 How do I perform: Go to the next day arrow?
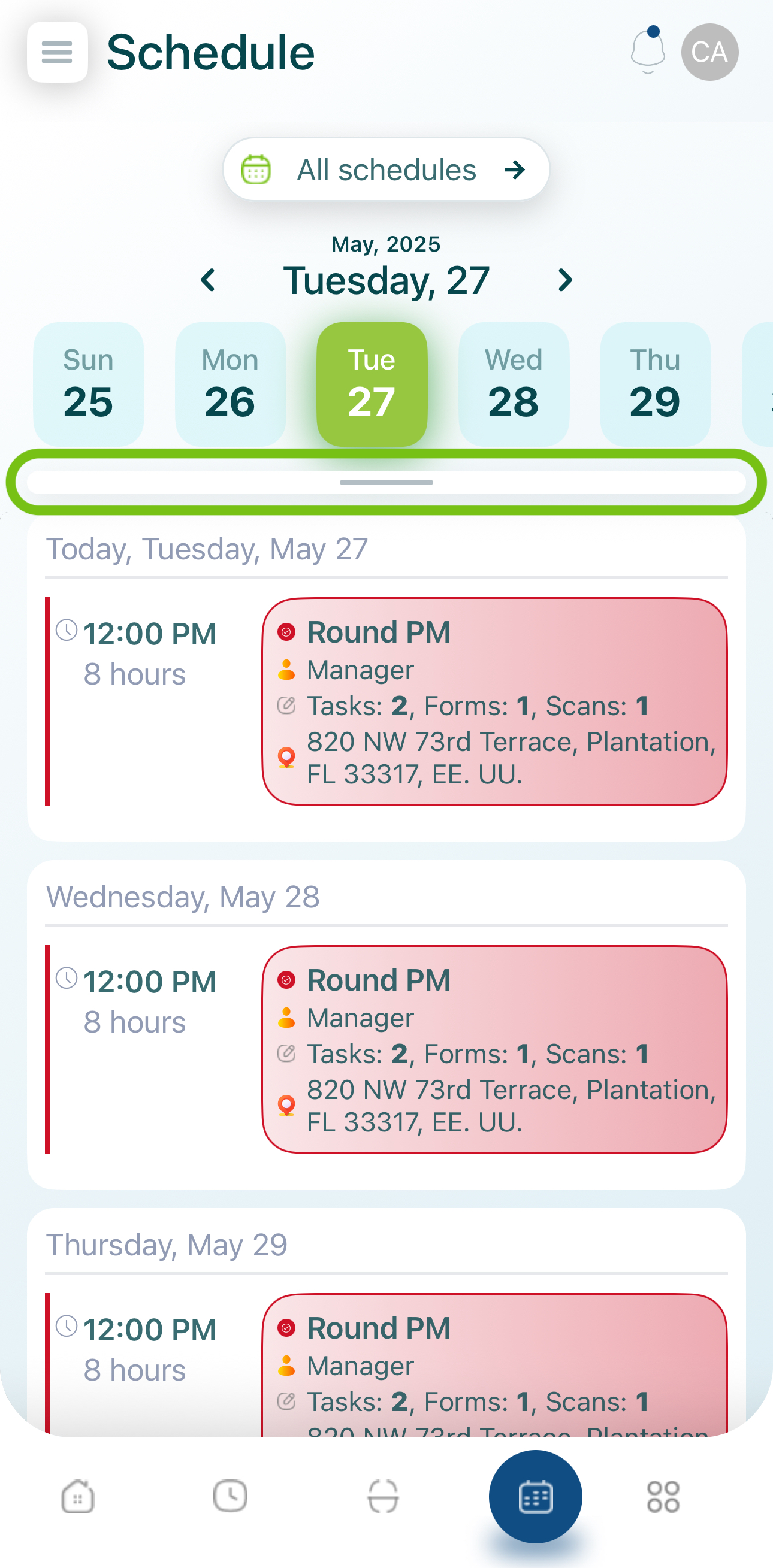[x=565, y=280]
